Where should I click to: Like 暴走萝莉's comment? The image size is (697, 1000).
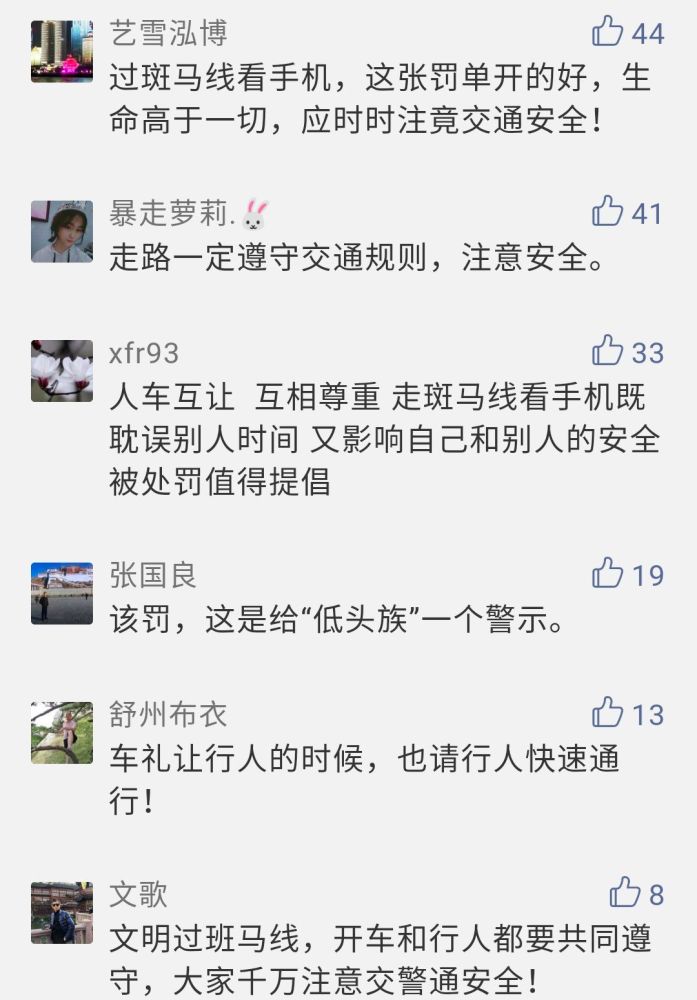(608, 211)
